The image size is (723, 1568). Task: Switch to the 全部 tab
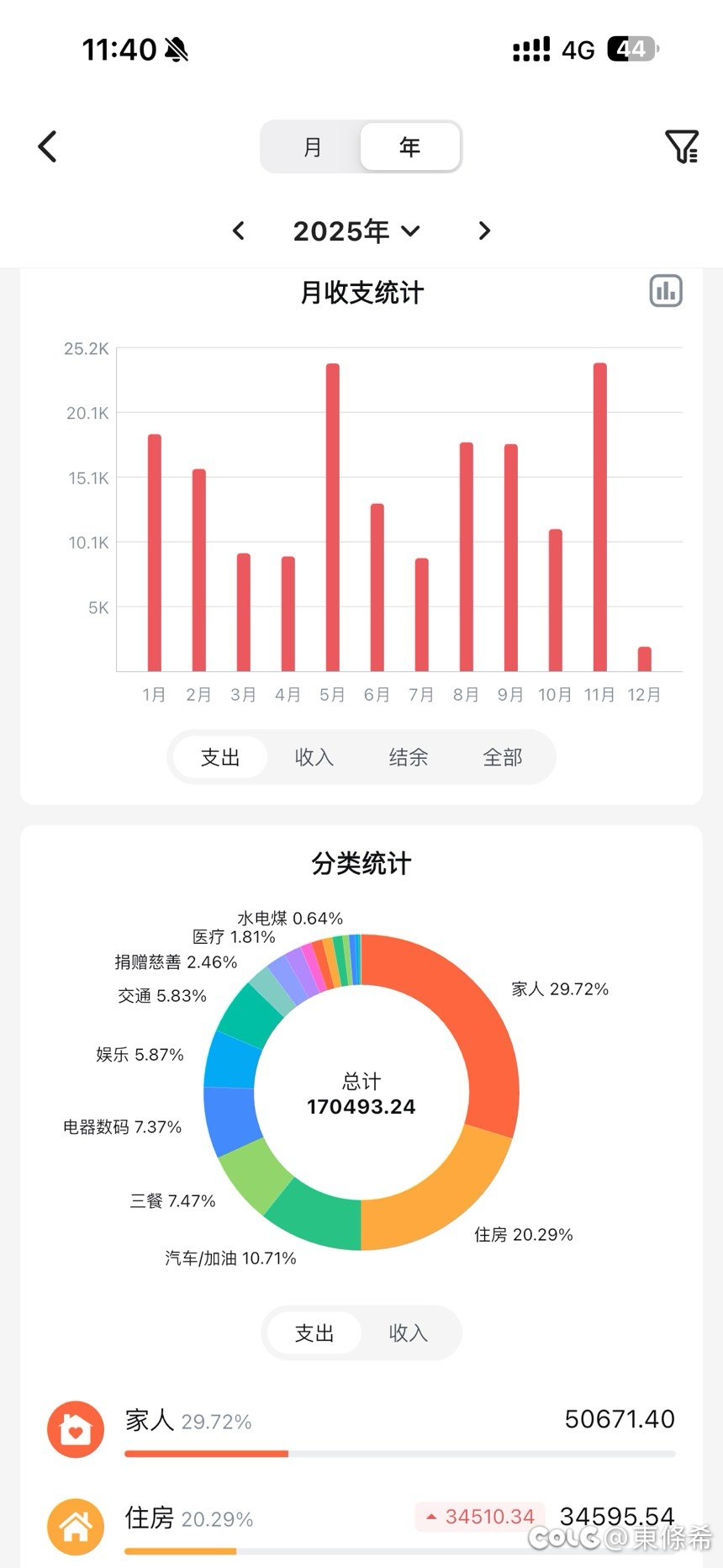[x=504, y=757]
